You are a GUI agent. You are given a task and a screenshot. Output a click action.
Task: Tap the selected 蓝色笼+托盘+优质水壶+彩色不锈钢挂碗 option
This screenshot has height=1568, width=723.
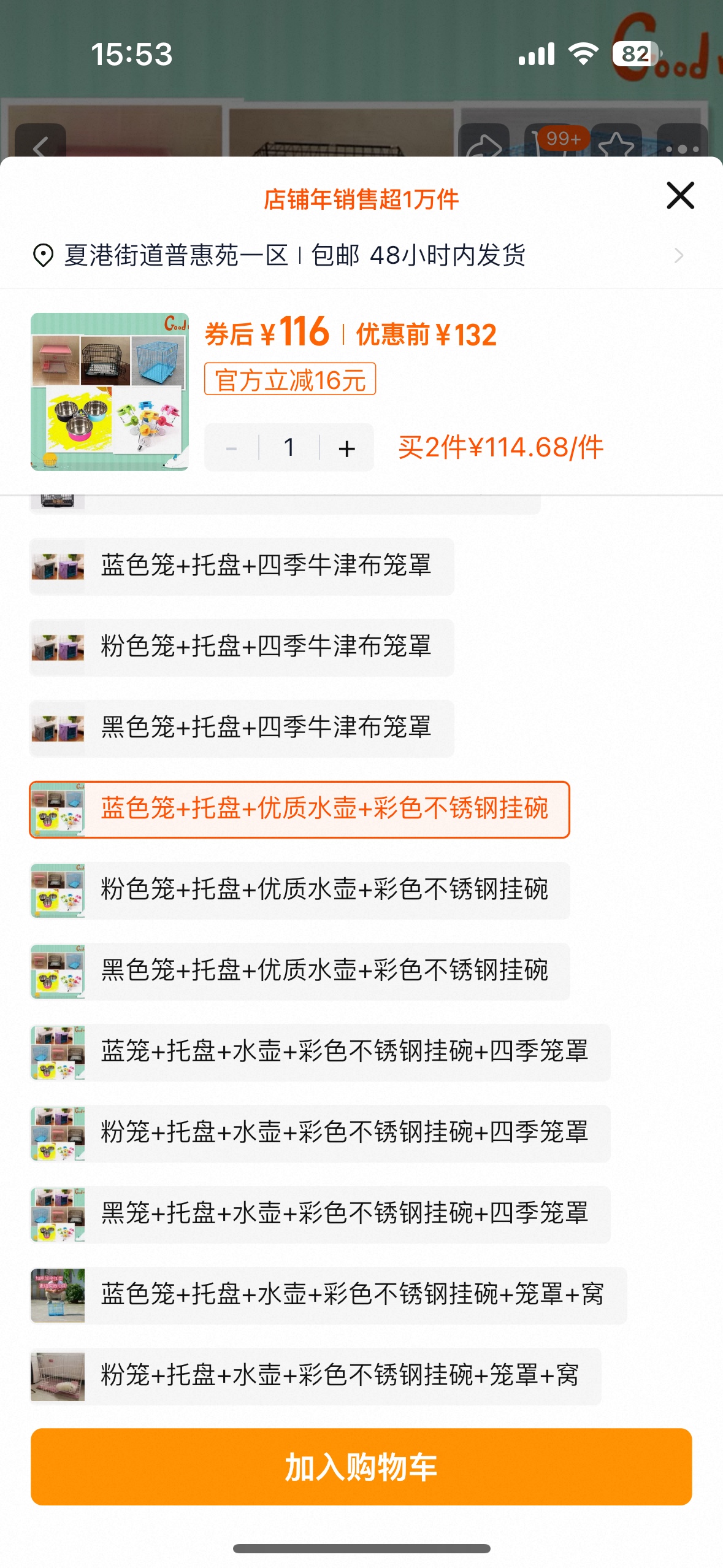299,809
